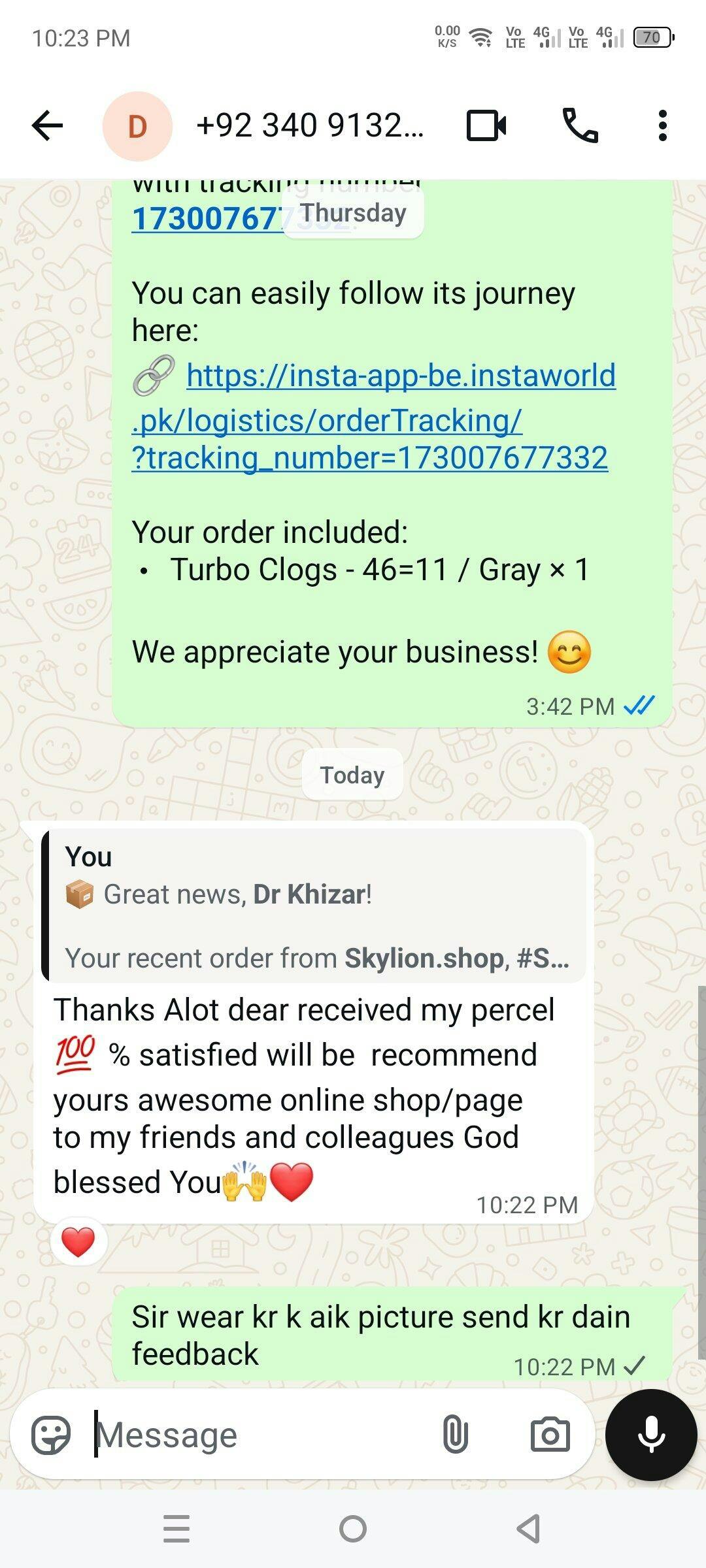The image size is (706, 1568).
Task: Open the emoji and sticker picker
Action: point(50,1435)
